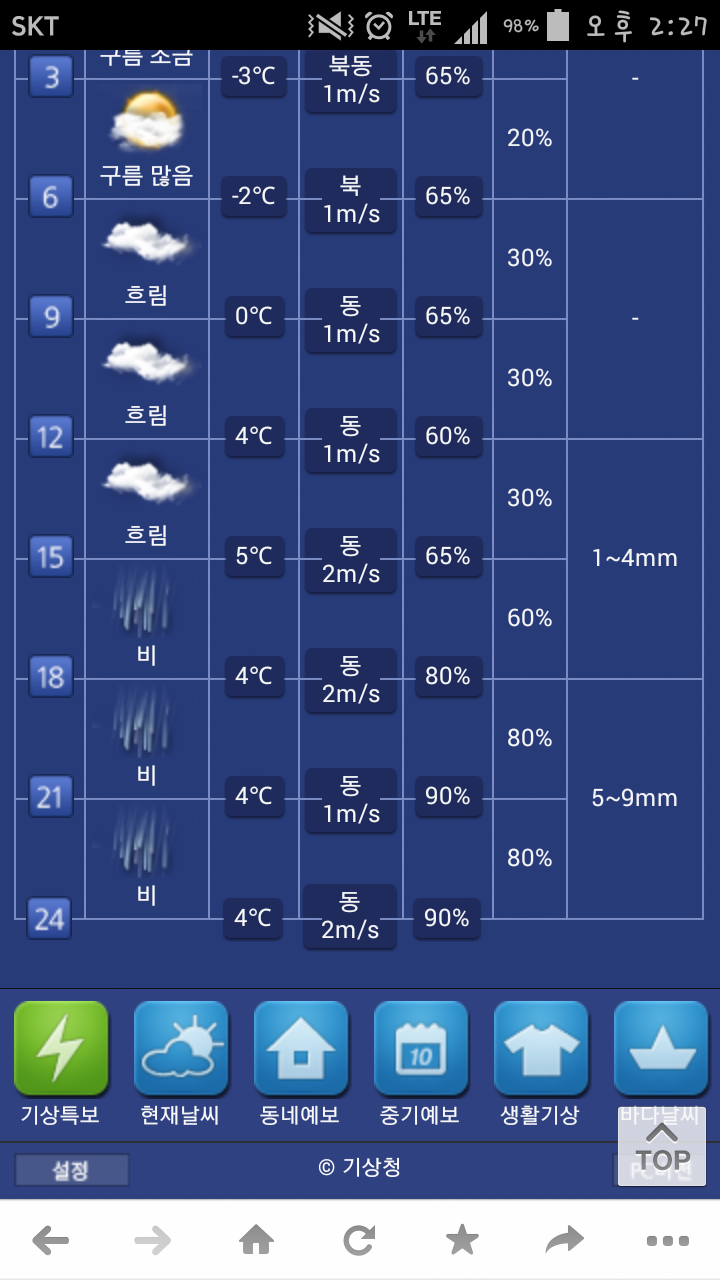Open the browser overflow menu
The height and width of the screenshot is (1280, 720).
(x=668, y=1241)
